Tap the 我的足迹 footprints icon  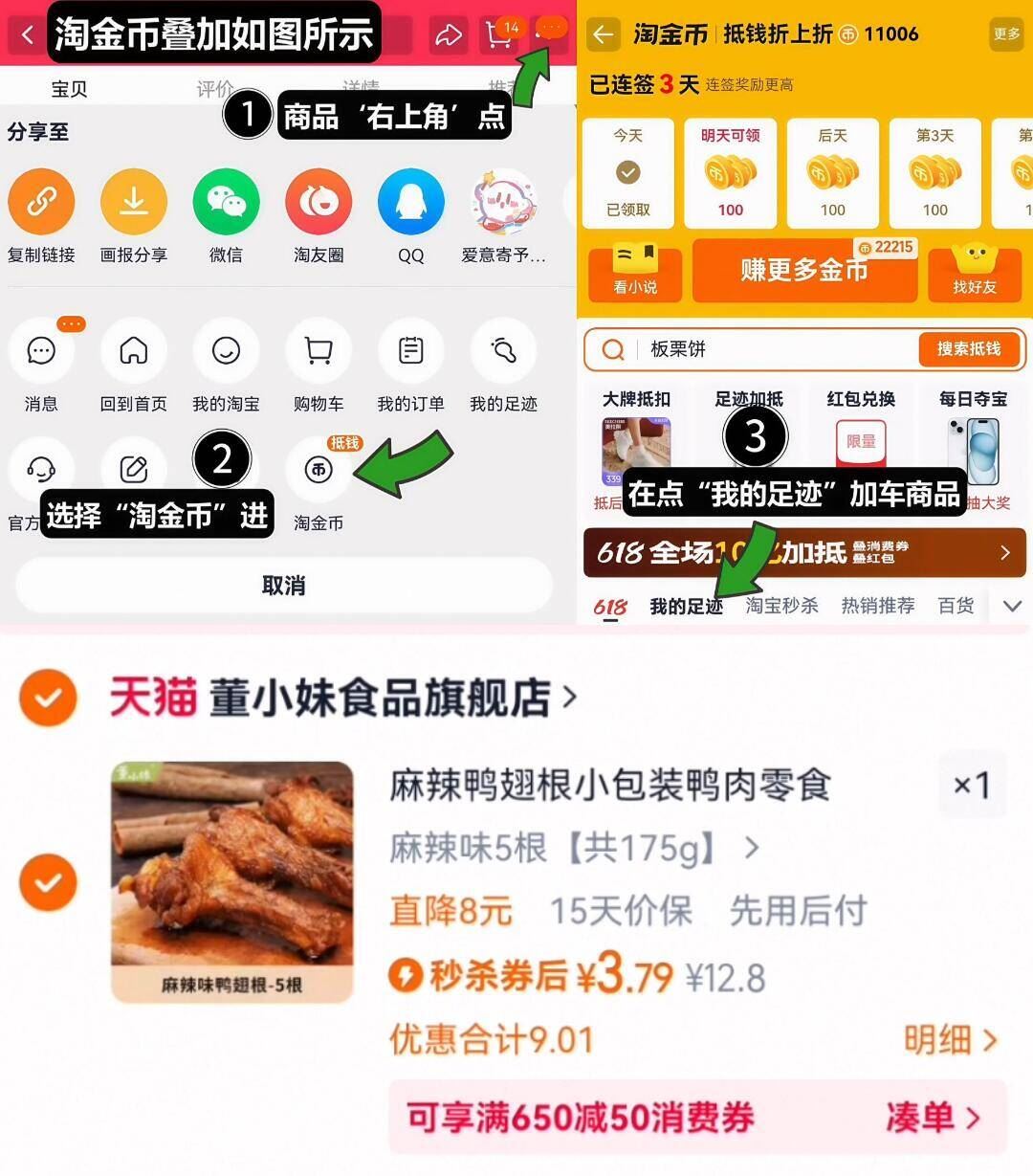(504, 350)
